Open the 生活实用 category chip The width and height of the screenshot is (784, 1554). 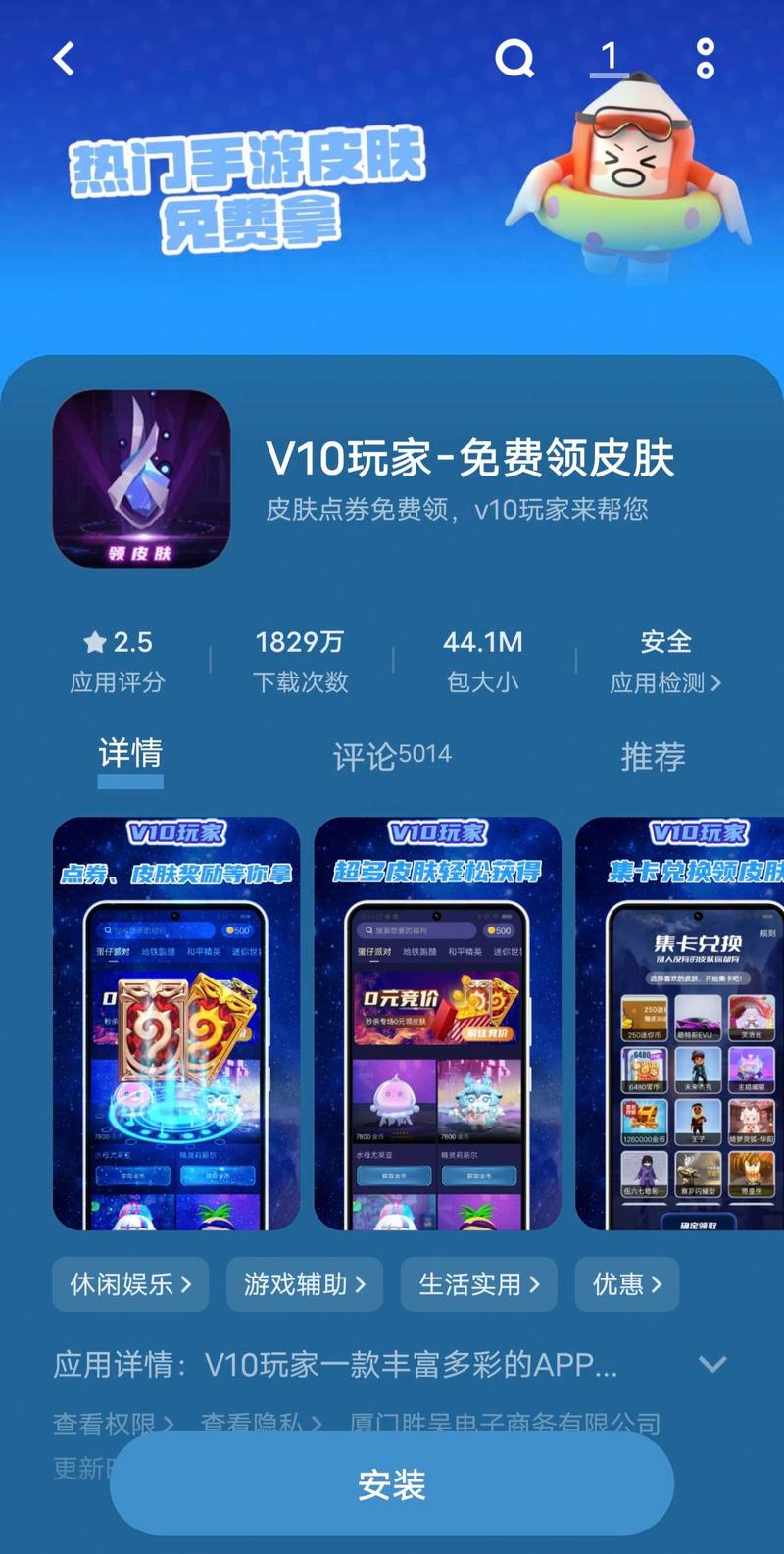(478, 1283)
